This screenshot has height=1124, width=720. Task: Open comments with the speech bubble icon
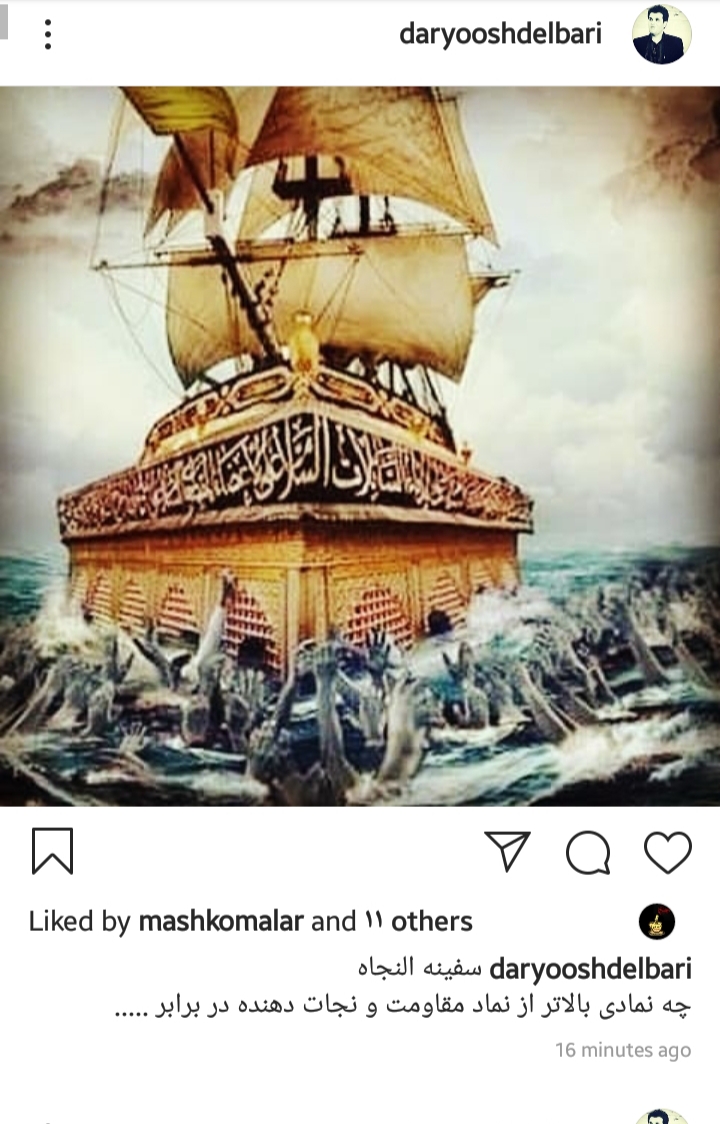(x=588, y=853)
